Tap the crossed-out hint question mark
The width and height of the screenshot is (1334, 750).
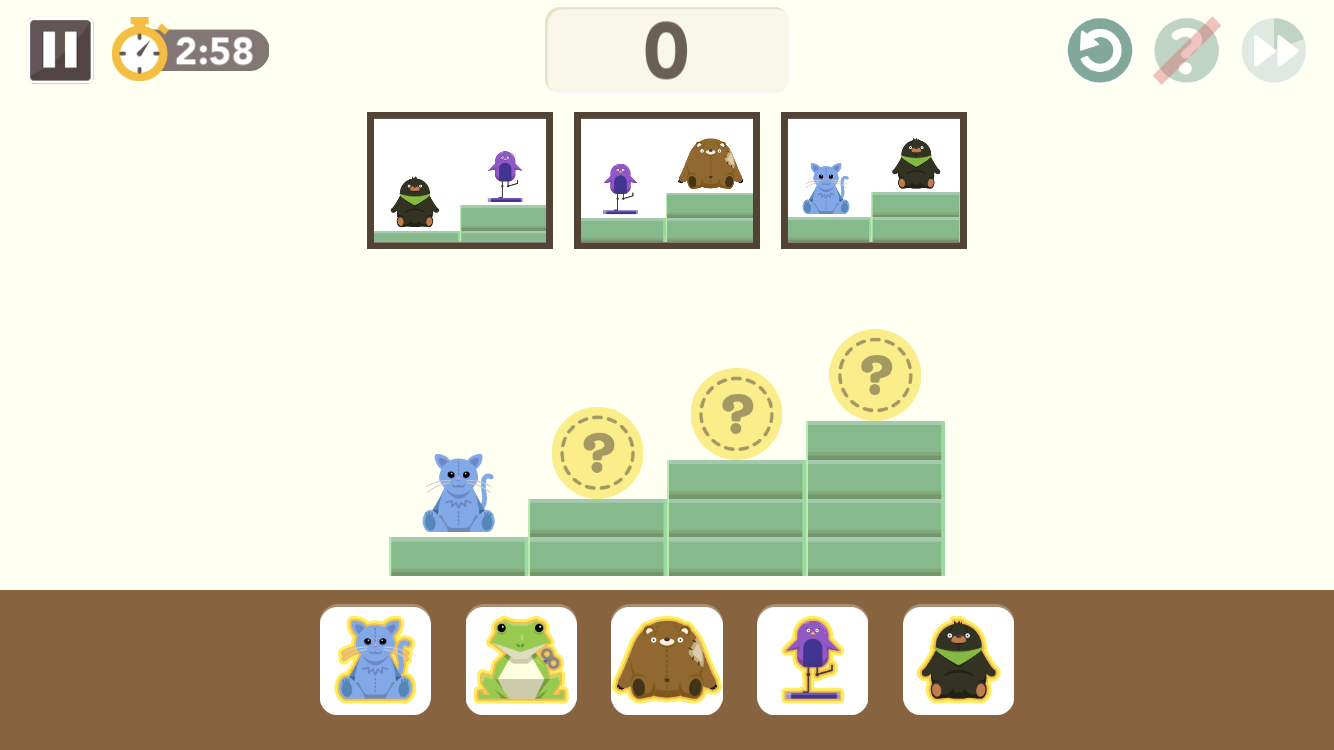[1186, 50]
